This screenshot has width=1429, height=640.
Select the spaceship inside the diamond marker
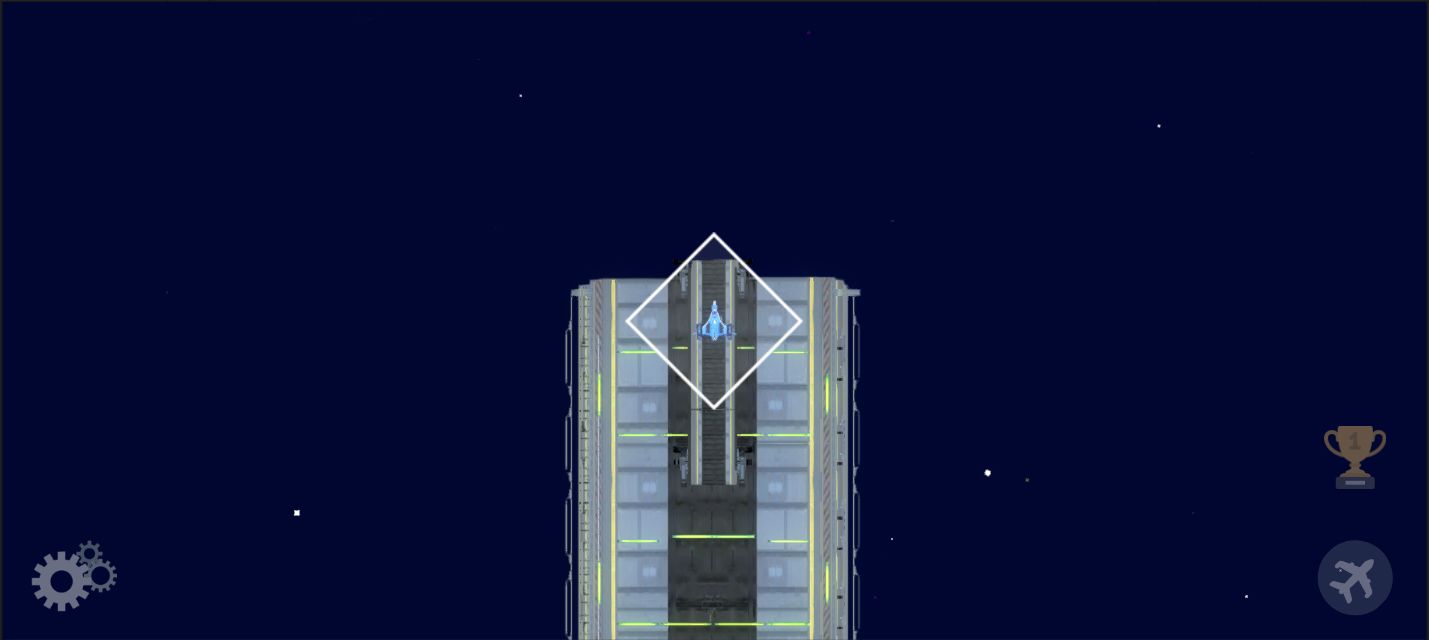714,322
